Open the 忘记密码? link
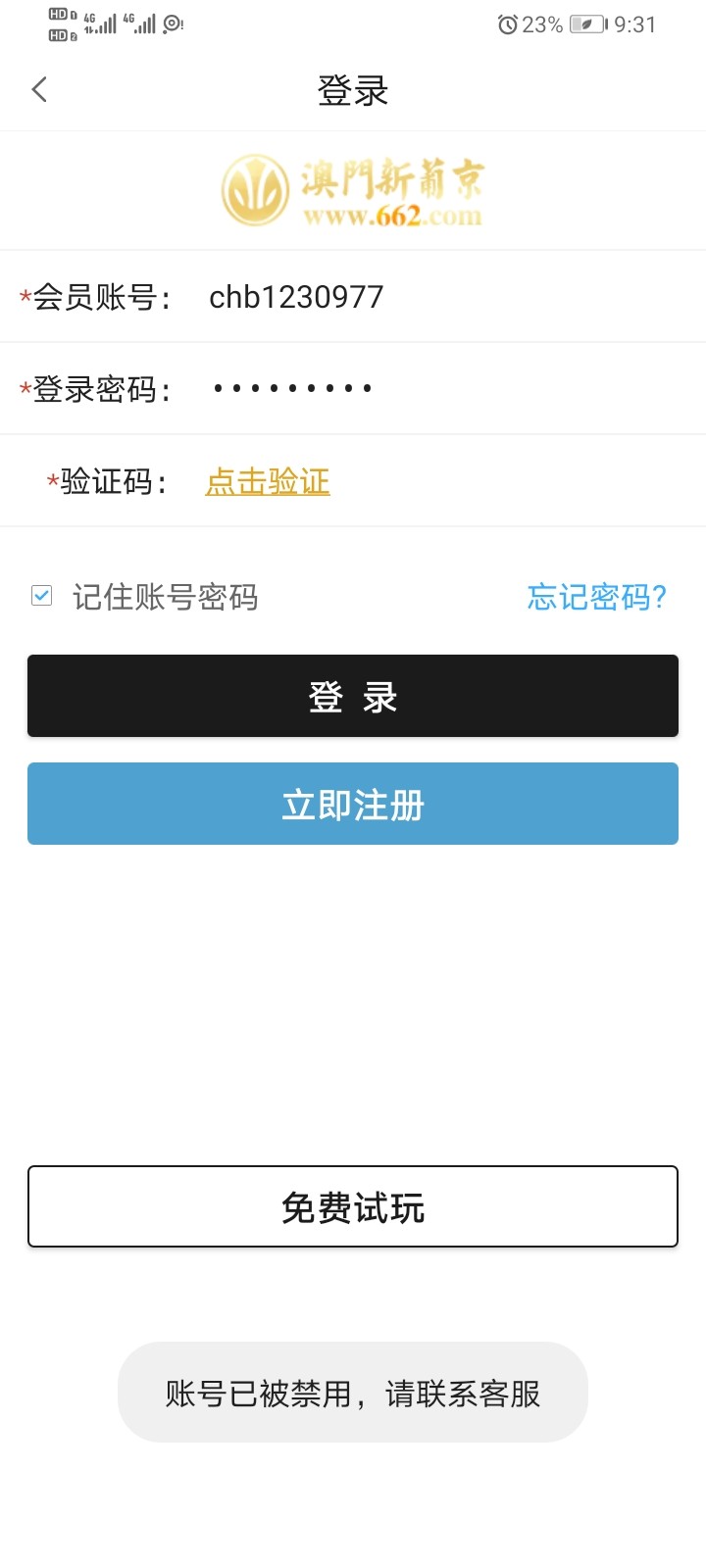 pos(596,596)
